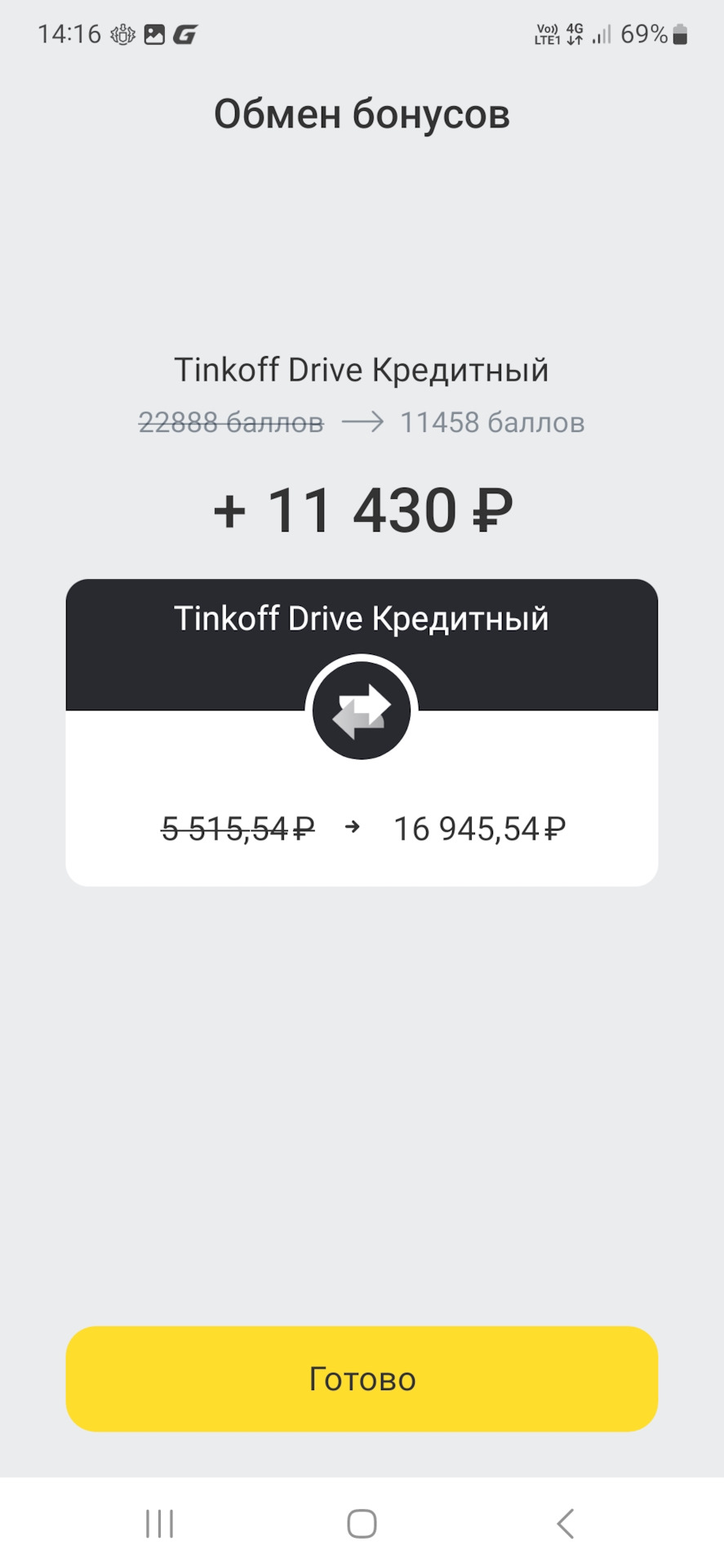Tap the yellow Готово button
The height and width of the screenshot is (1568, 724).
click(362, 1379)
